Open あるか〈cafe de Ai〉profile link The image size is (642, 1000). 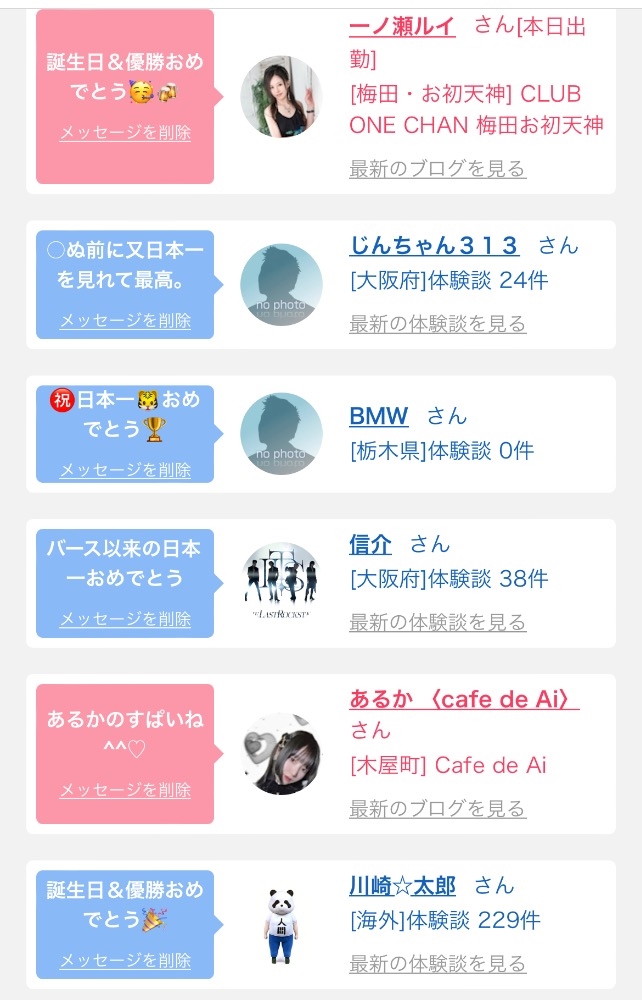coord(464,699)
